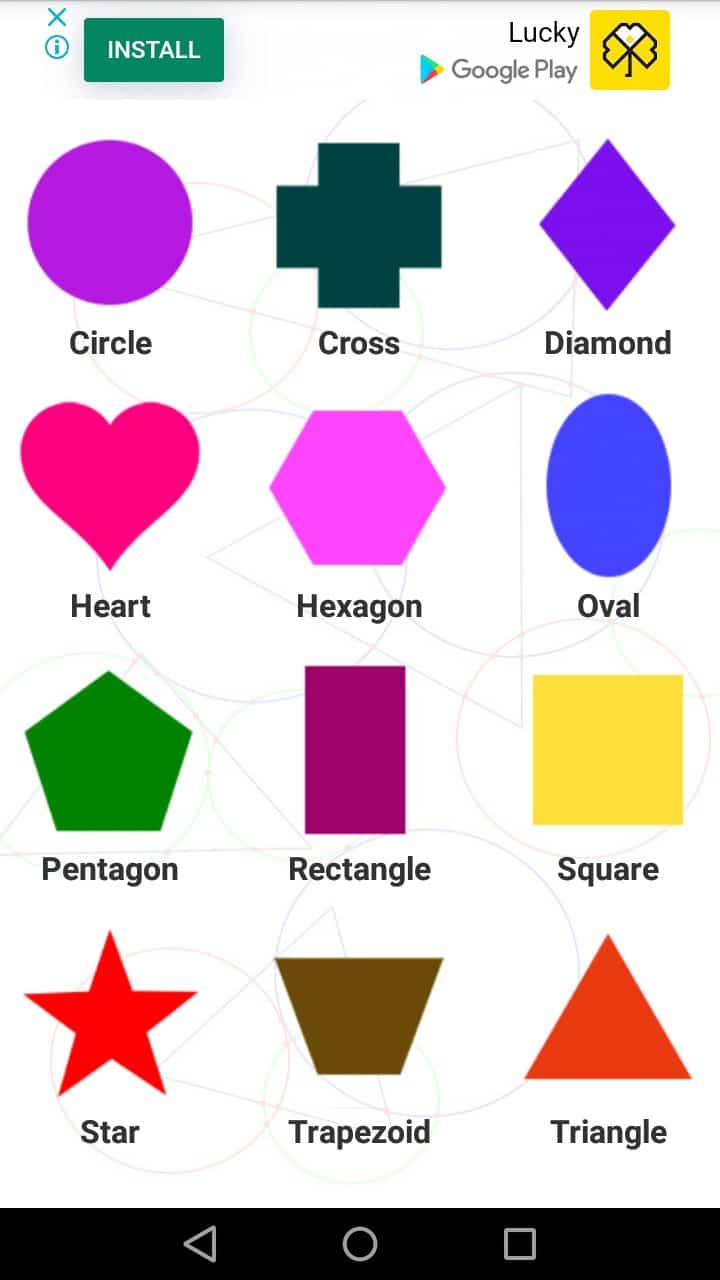The height and width of the screenshot is (1280, 720).
Task: Choose the green Pentagon shape
Action: pyautogui.click(x=108, y=755)
